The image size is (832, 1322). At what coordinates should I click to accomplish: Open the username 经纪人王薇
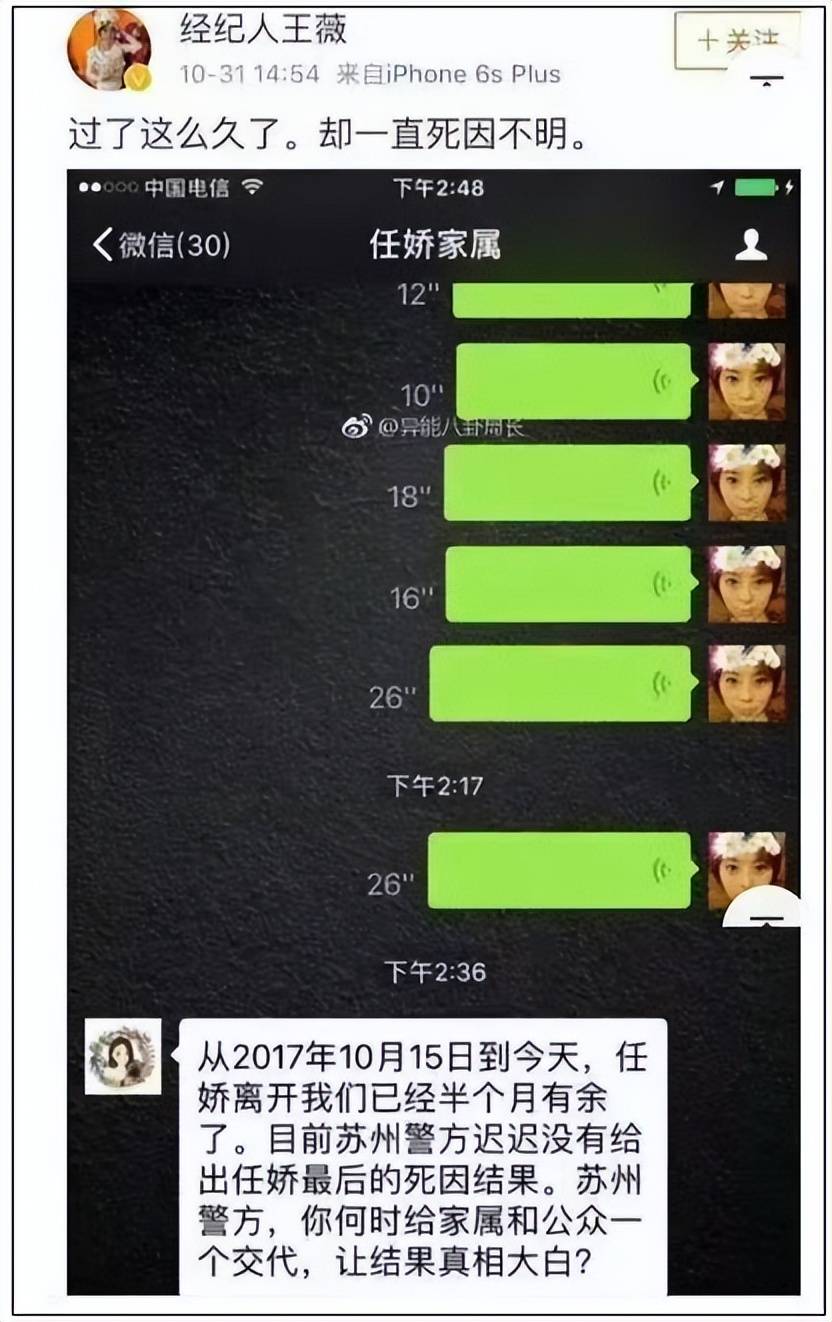[263, 30]
